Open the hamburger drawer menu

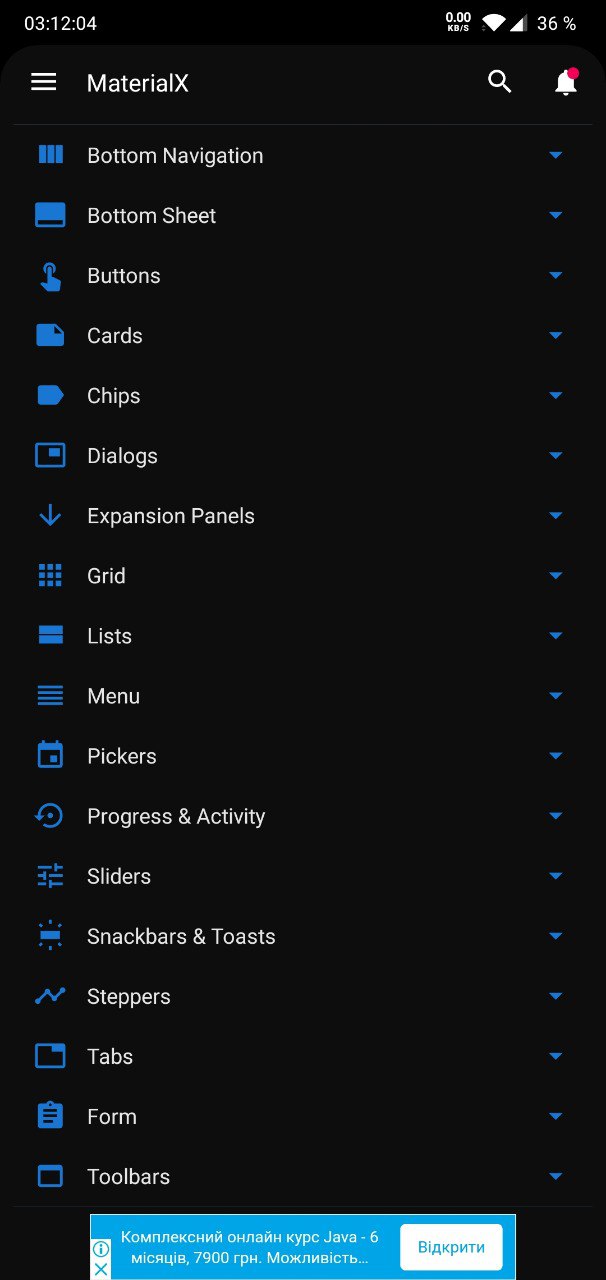pos(44,82)
